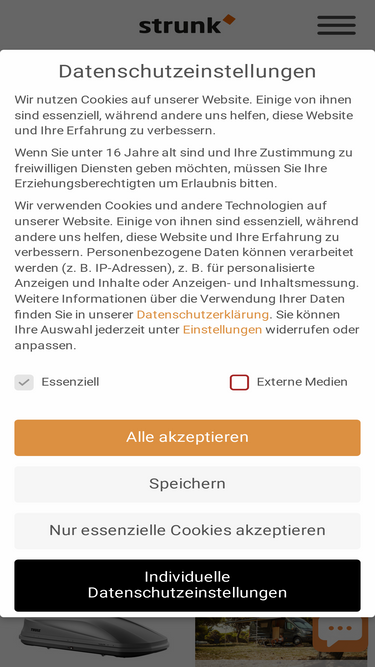
Task: Save selection with Speichern
Action: click(x=188, y=484)
